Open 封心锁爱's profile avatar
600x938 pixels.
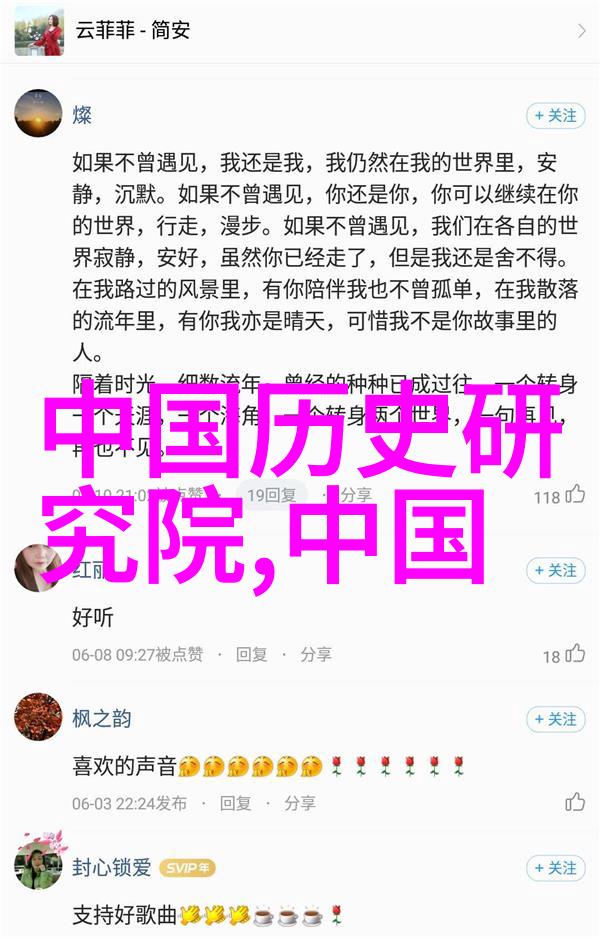pos(38,866)
